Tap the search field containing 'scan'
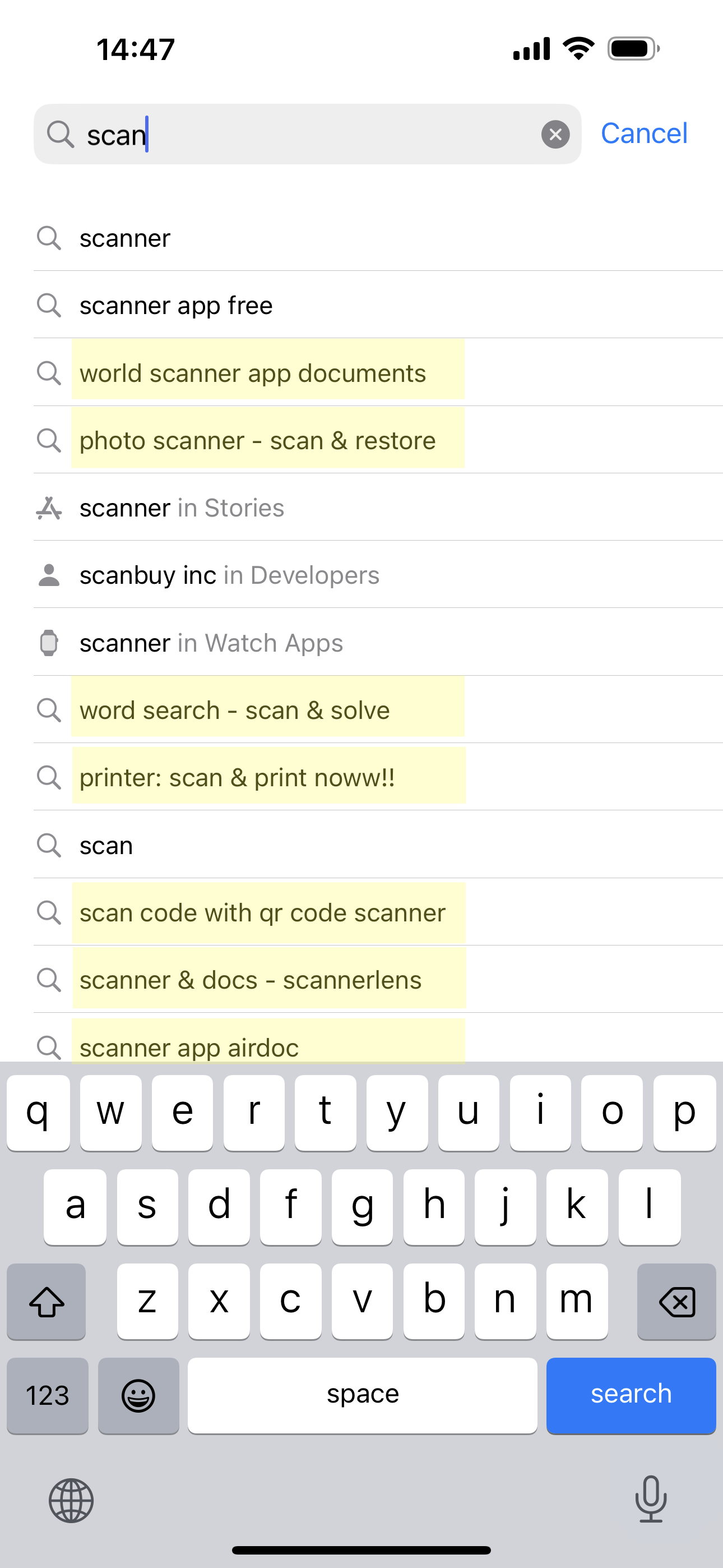Image resolution: width=723 pixels, height=1568 pixels. click(x=307, y=134)
